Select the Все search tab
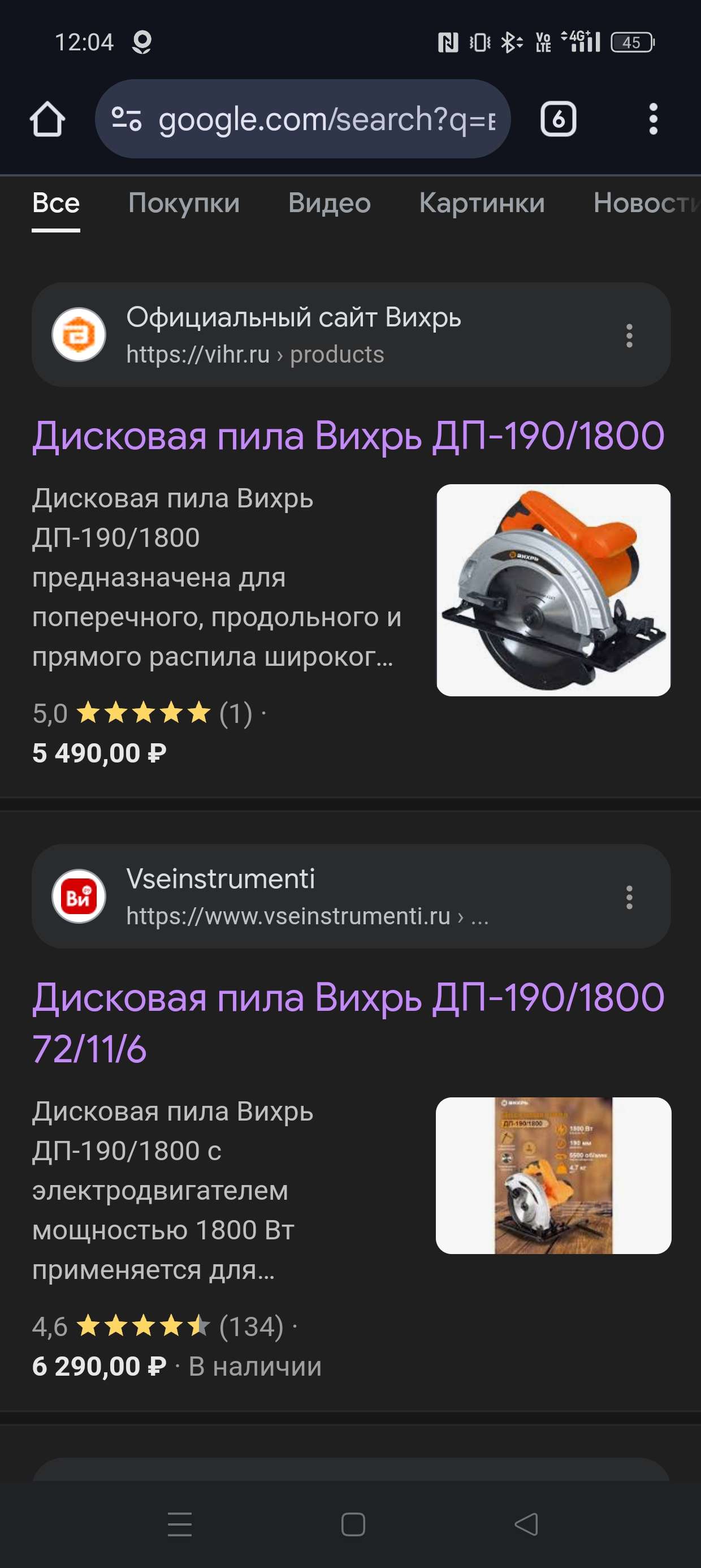This screenshot has width=701, height=1568. coord(56,203)
